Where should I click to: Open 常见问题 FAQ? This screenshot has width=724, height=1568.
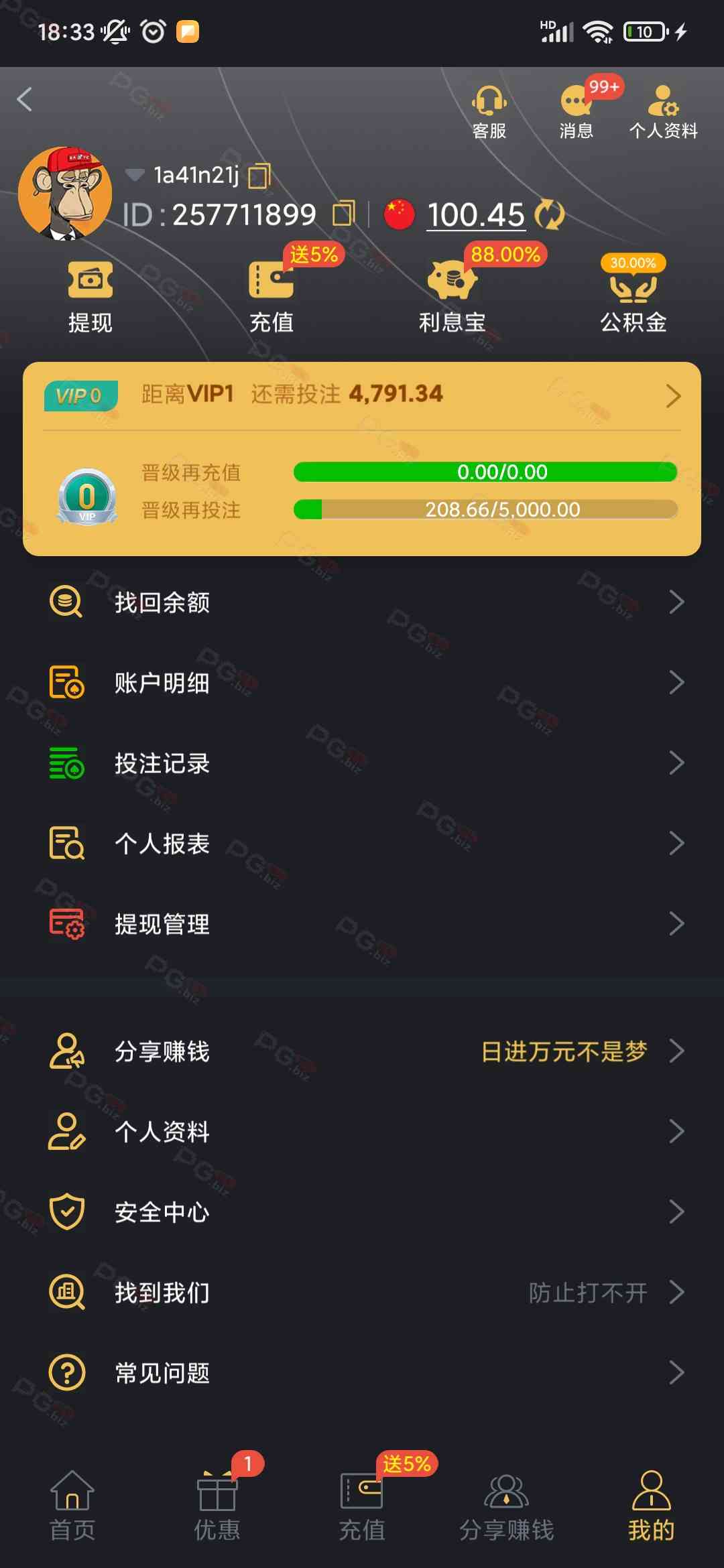click(x=362, y=1373)
